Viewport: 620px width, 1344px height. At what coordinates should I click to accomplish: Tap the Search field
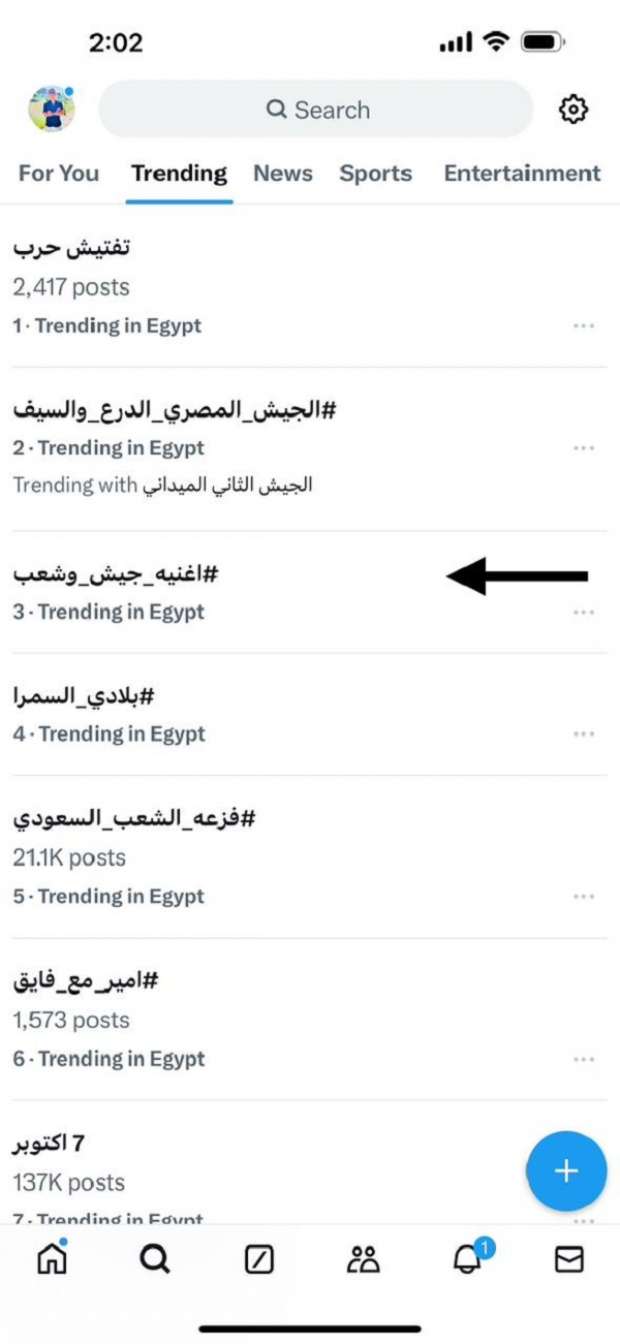[x=316, y=109]
